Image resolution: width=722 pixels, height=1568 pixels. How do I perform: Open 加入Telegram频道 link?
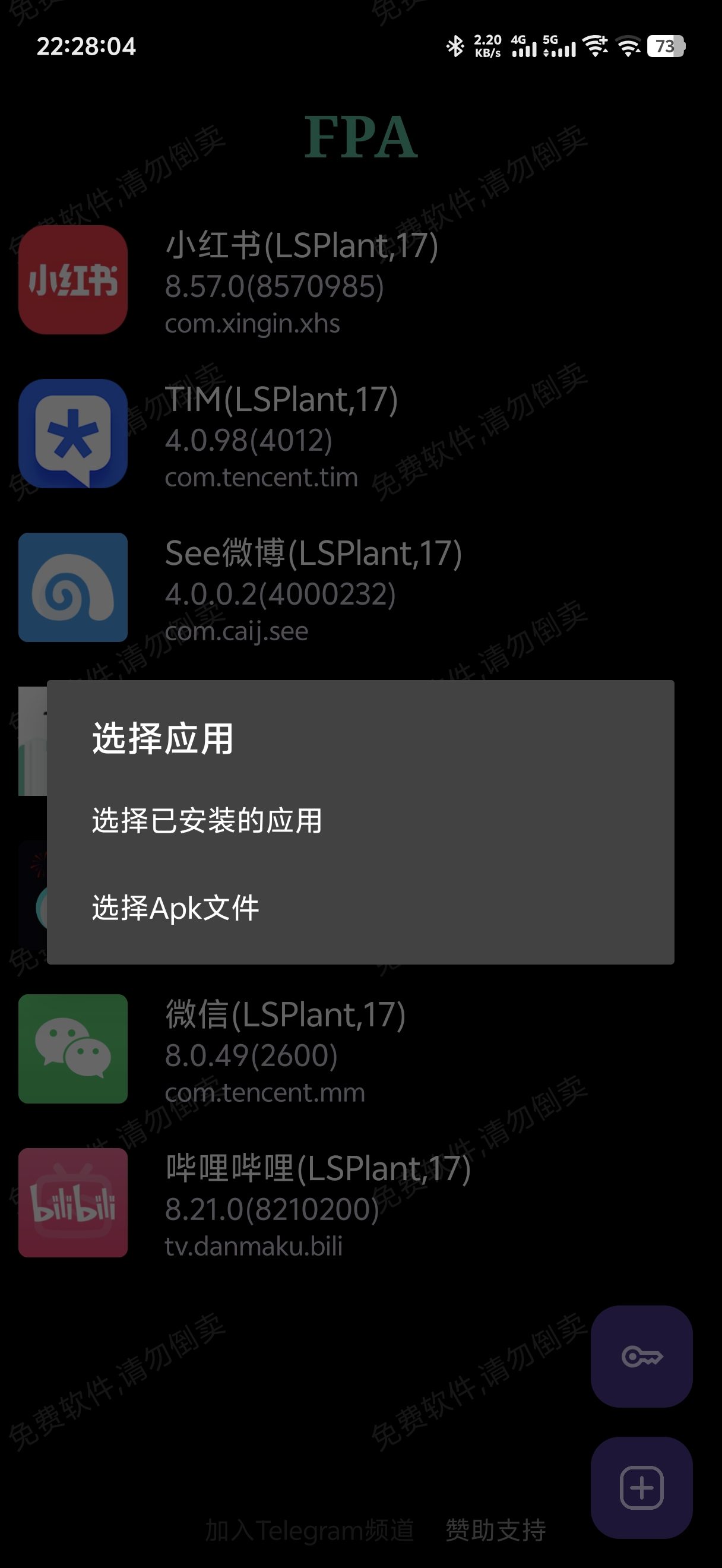309,1529
